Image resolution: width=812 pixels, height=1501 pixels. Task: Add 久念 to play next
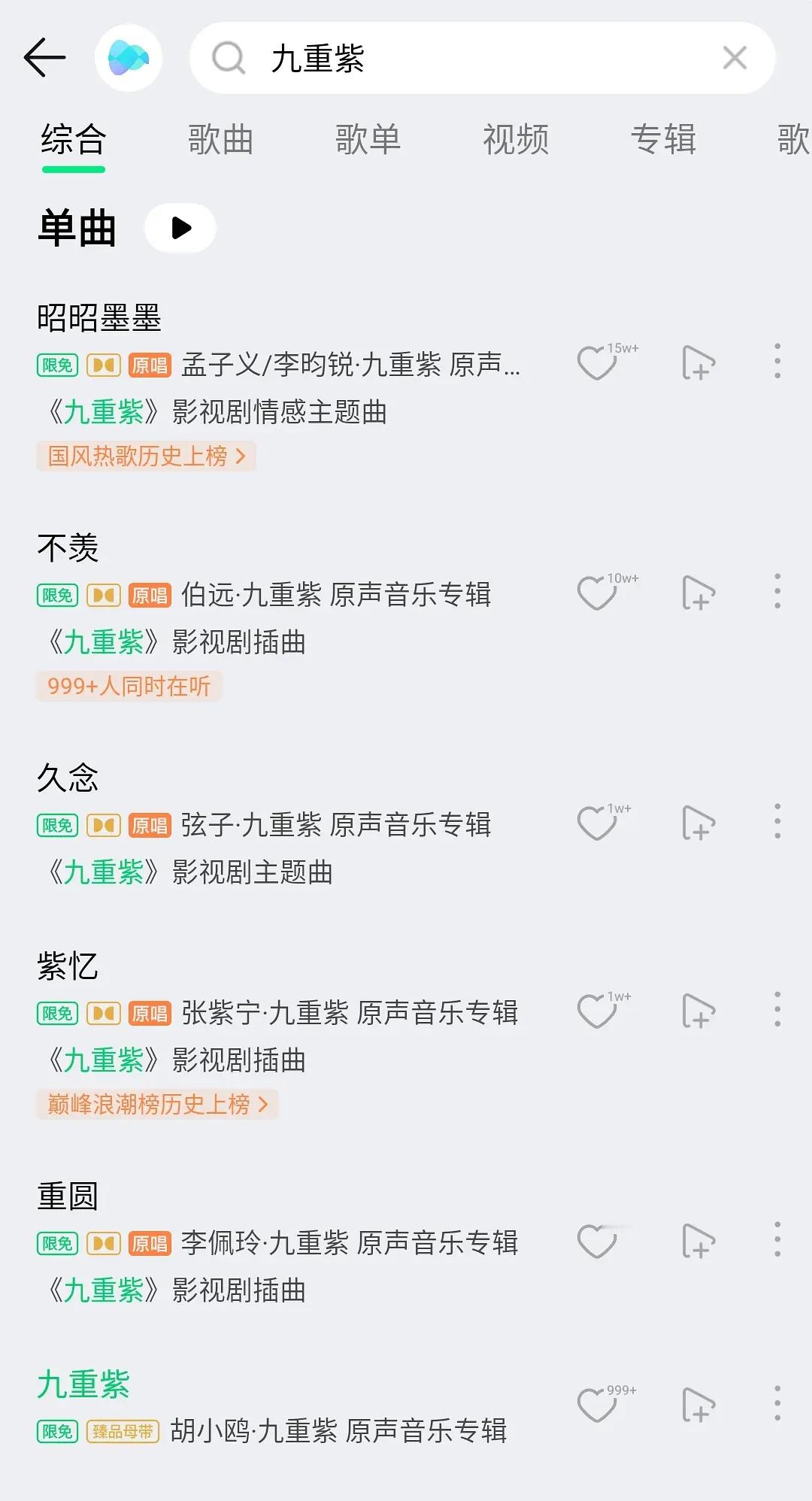point(698,823)
